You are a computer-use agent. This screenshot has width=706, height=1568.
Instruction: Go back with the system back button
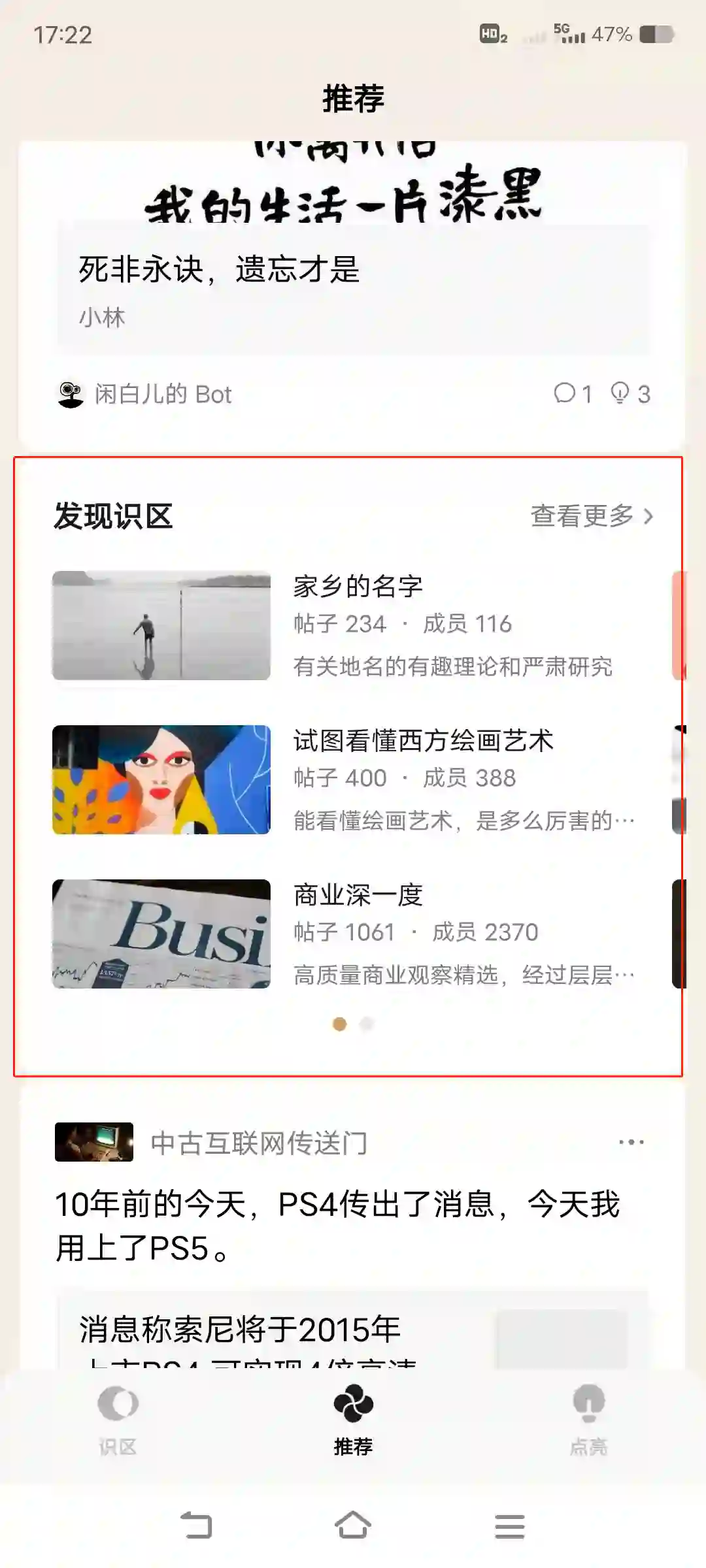[196, 1526]
